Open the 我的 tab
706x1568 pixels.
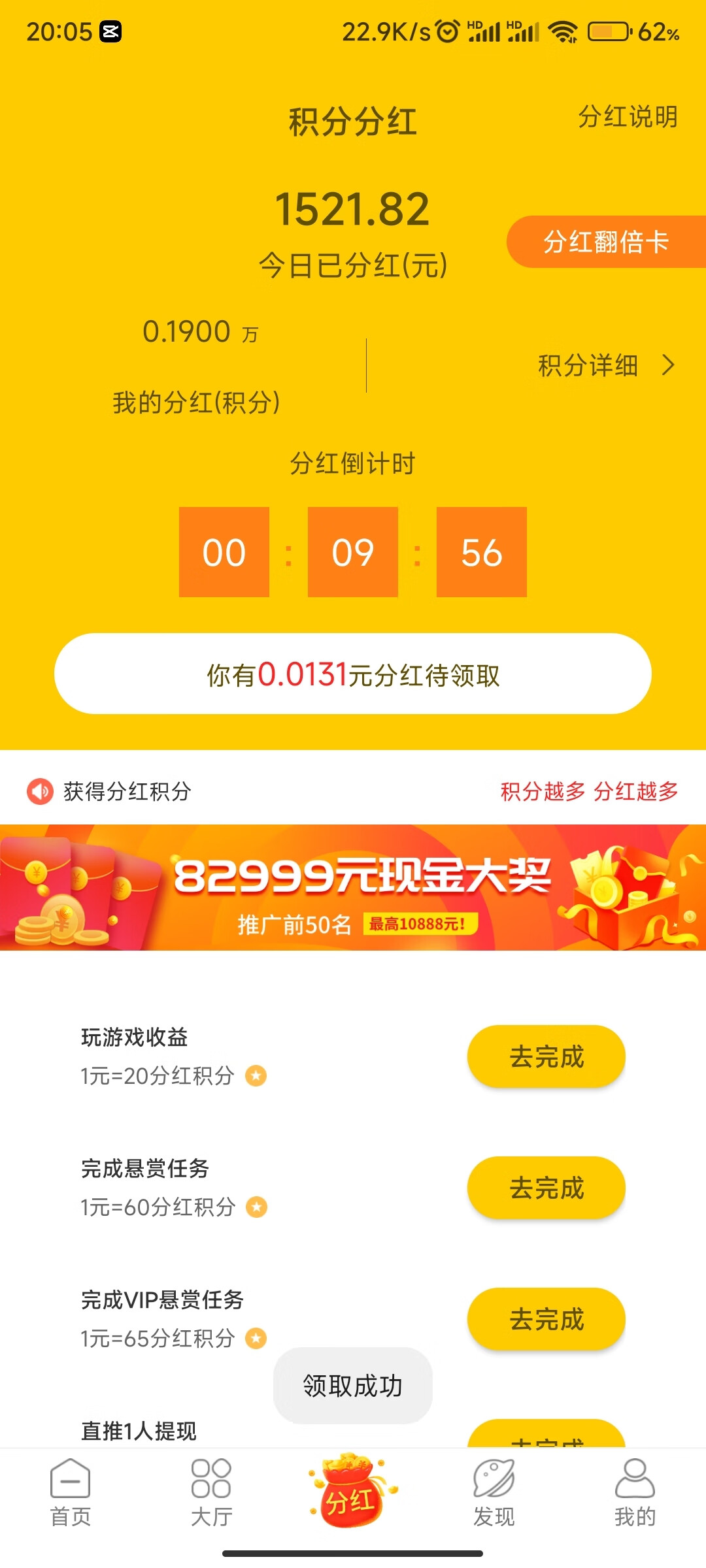point(634,1494)
